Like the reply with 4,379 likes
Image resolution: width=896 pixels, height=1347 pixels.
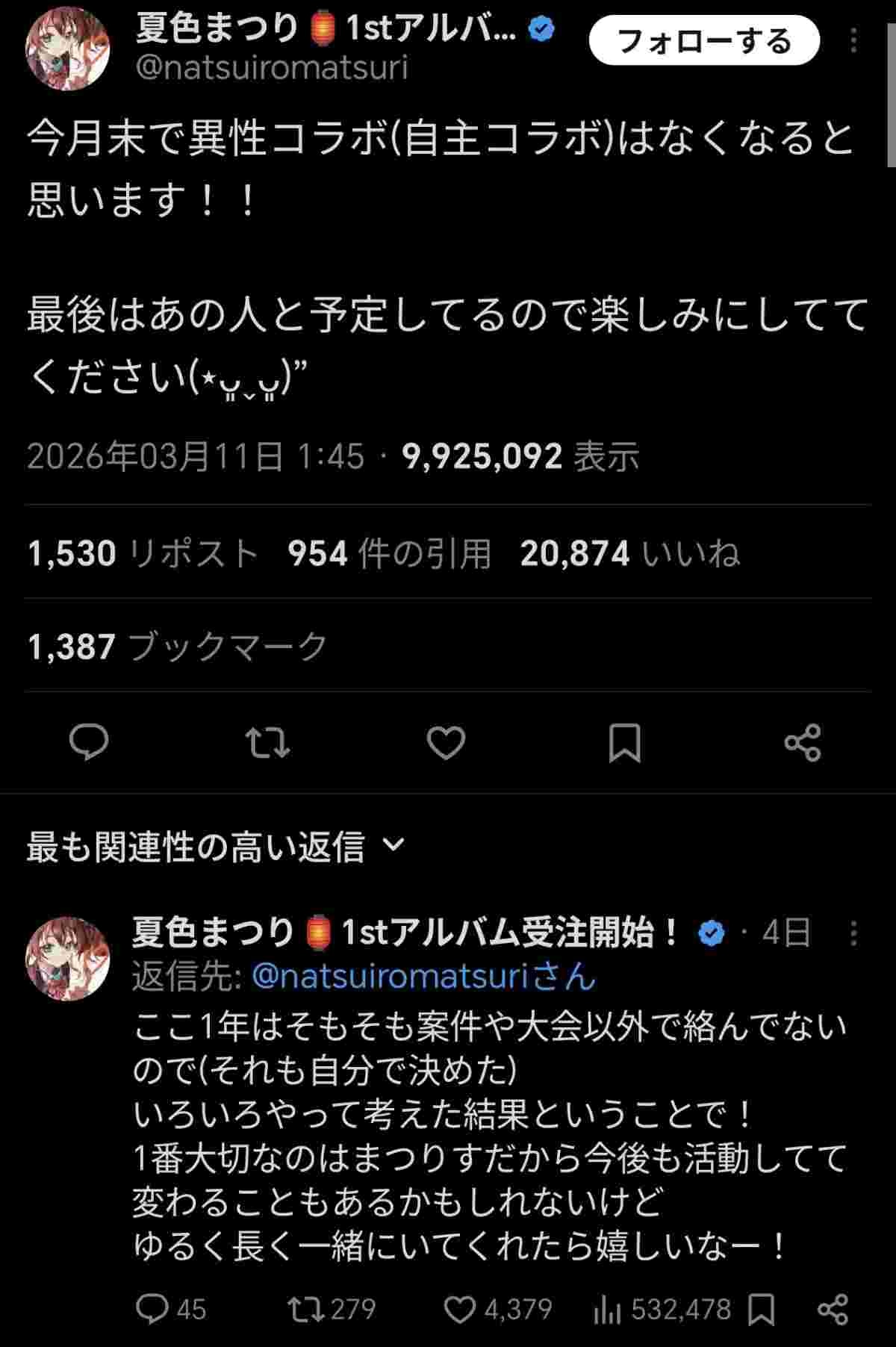click(460, 1309)
